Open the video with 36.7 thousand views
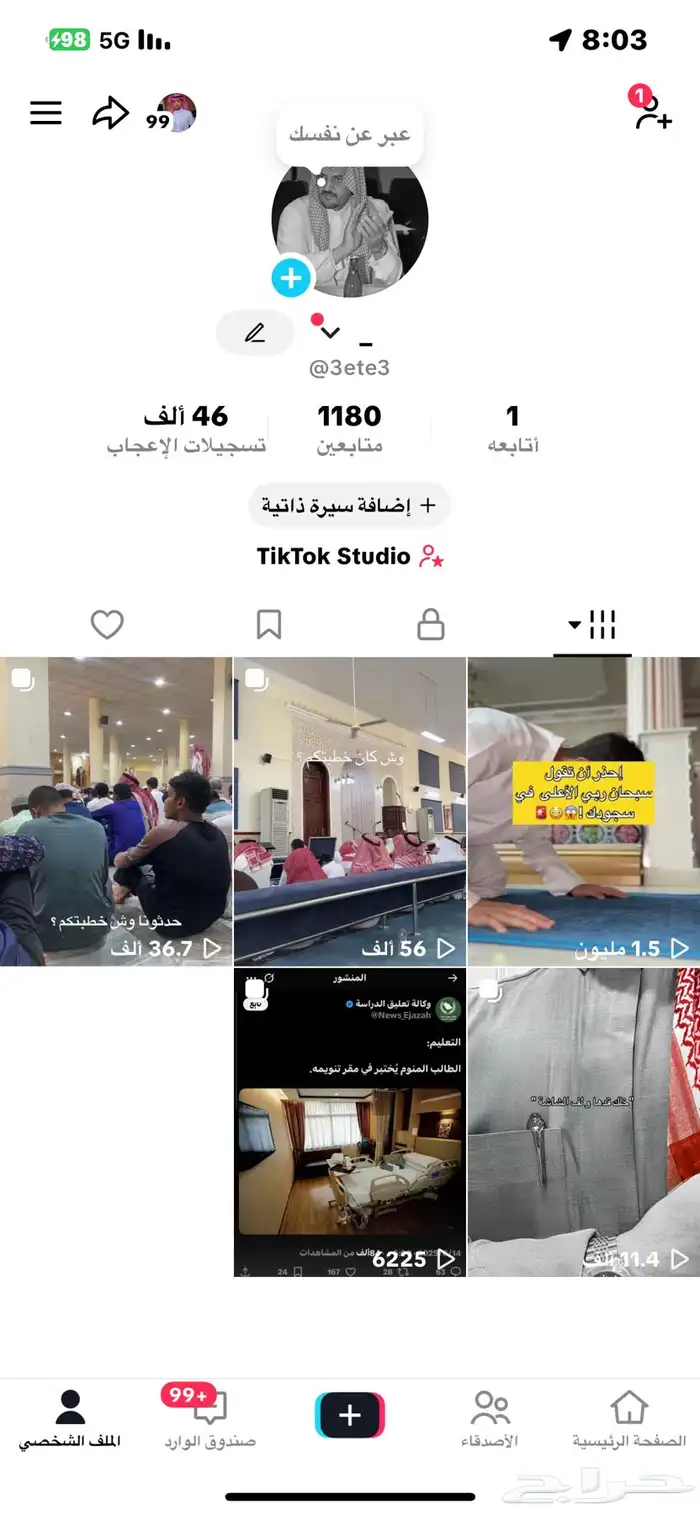Screen dimensions: 700x1514 point(116,811)
